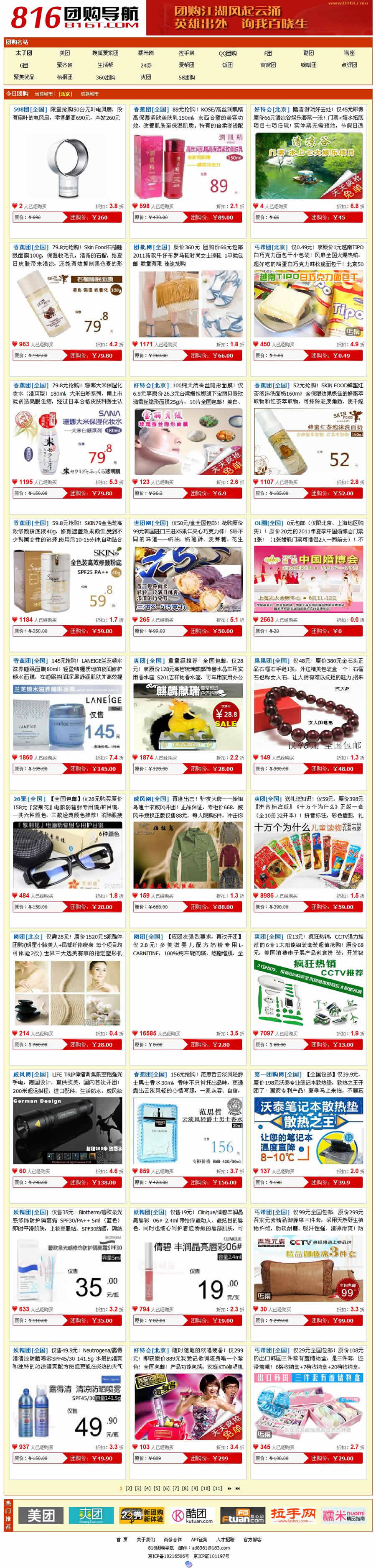Screen dimensions: 376x1568
Task: Open the 美团 site link
Action: pos(64,53)
